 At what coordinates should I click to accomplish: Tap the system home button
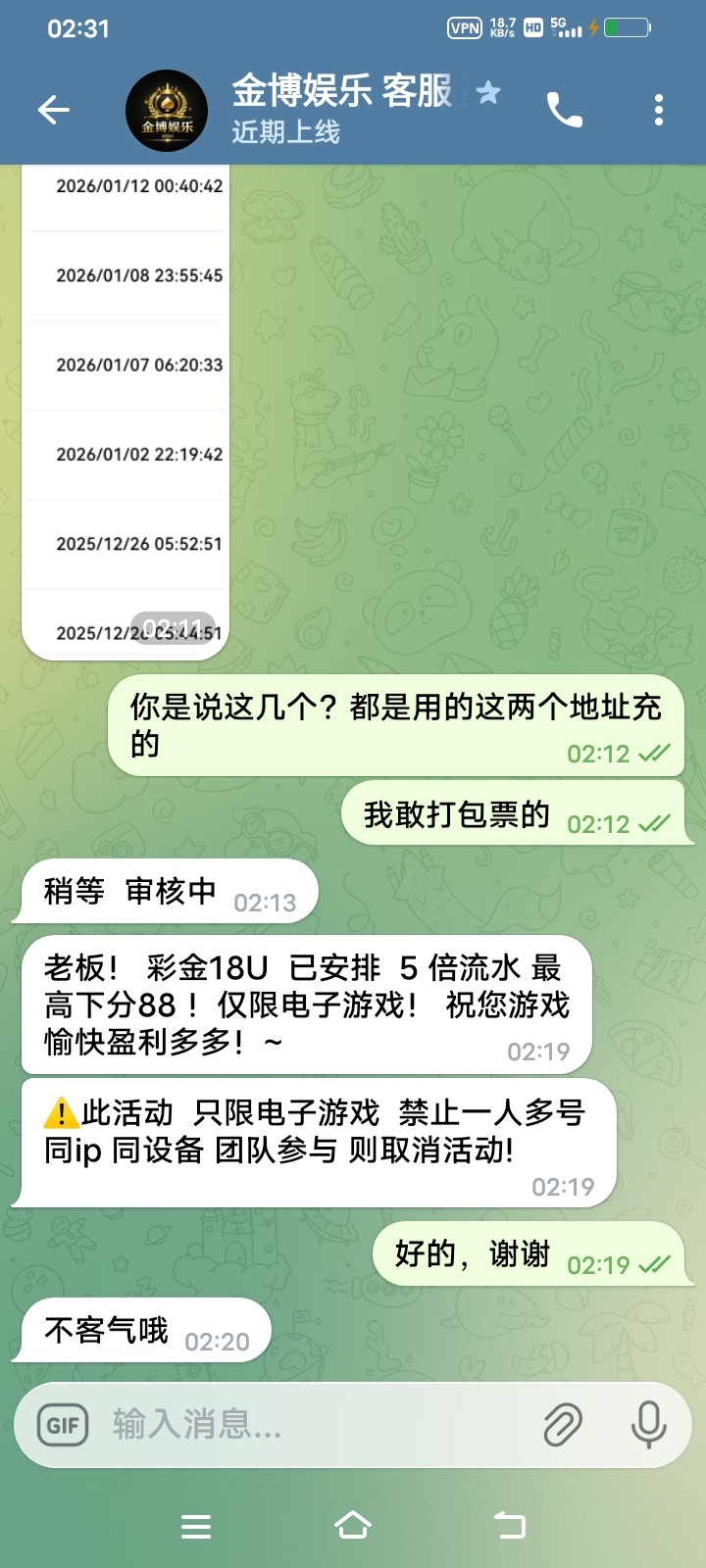[x=353, y=1526]
